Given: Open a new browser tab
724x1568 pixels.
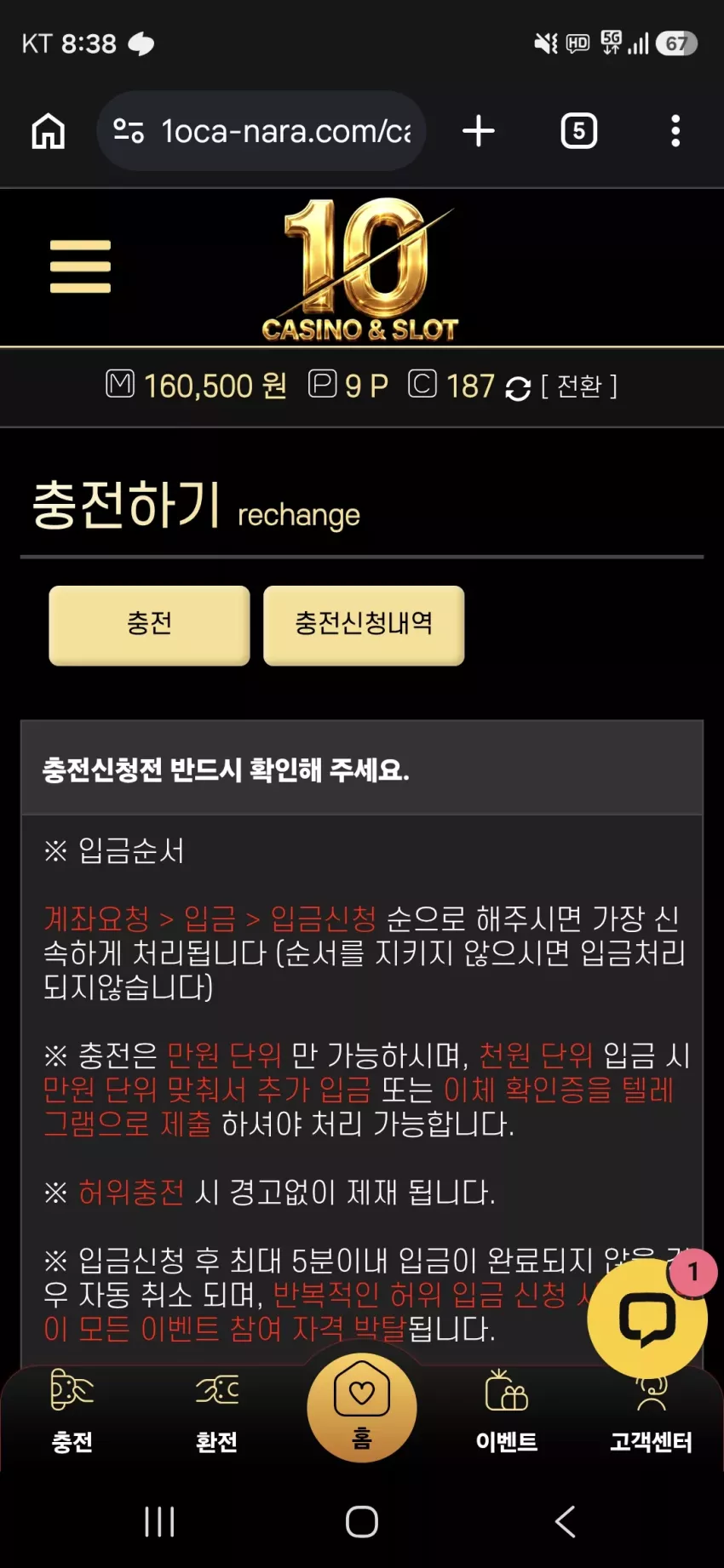Looking at the screenshot, I should [479, 131].
